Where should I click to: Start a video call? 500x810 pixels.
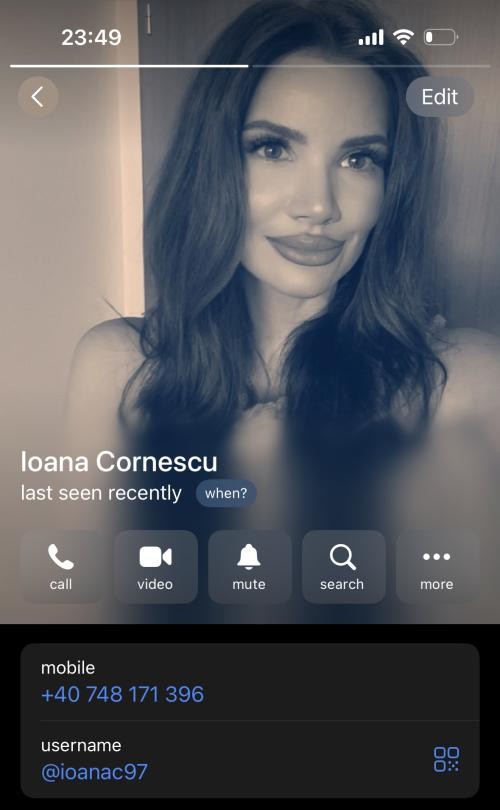pos(155,567)
